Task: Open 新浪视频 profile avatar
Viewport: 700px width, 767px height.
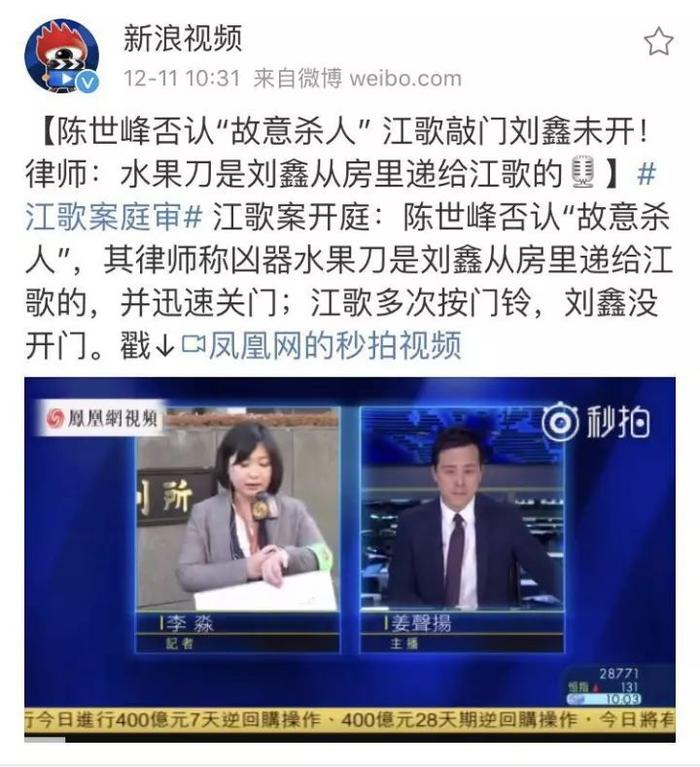Action: [62, 56]
